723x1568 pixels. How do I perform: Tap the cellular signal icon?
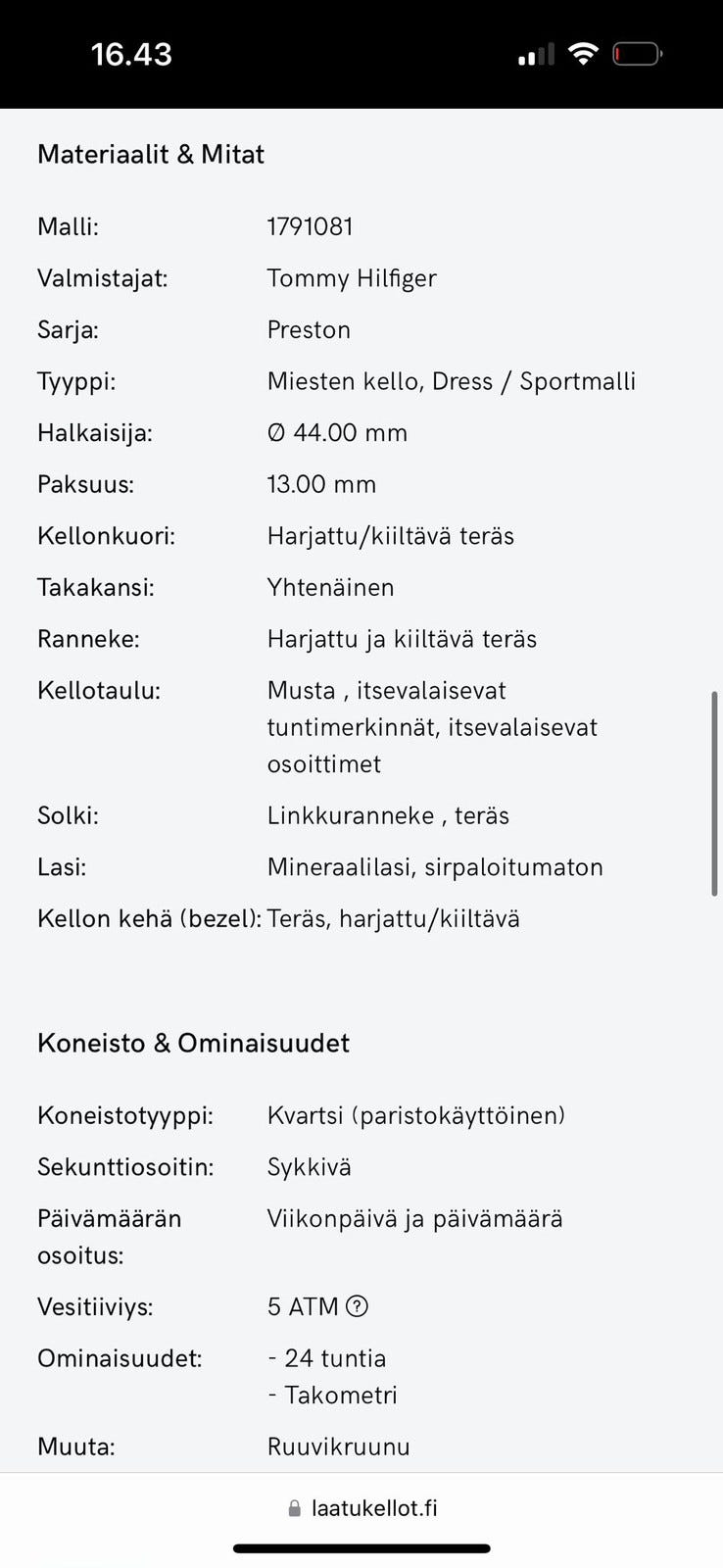535,54
